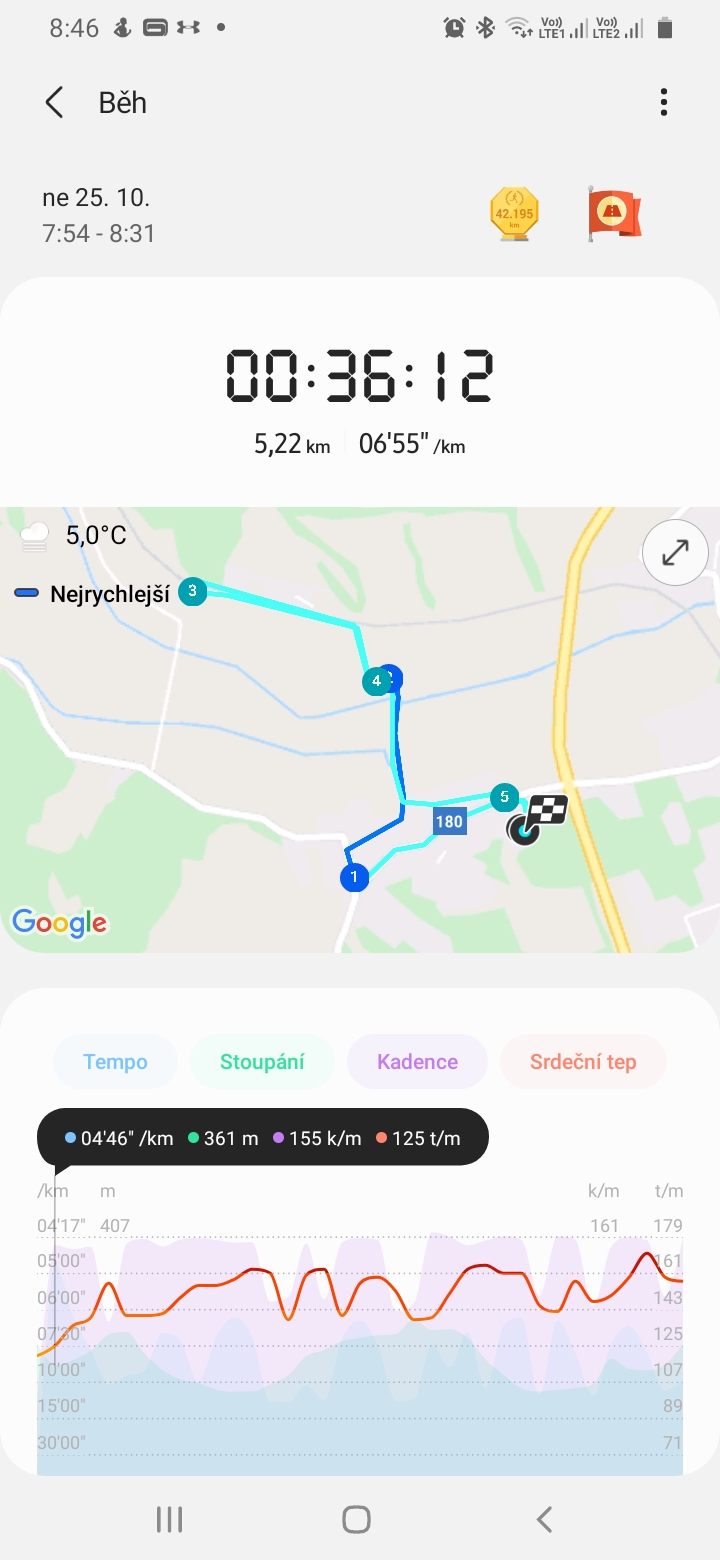Toggle the Tempo chart chip
720x1560 pixels.
tap(115, 1062)
